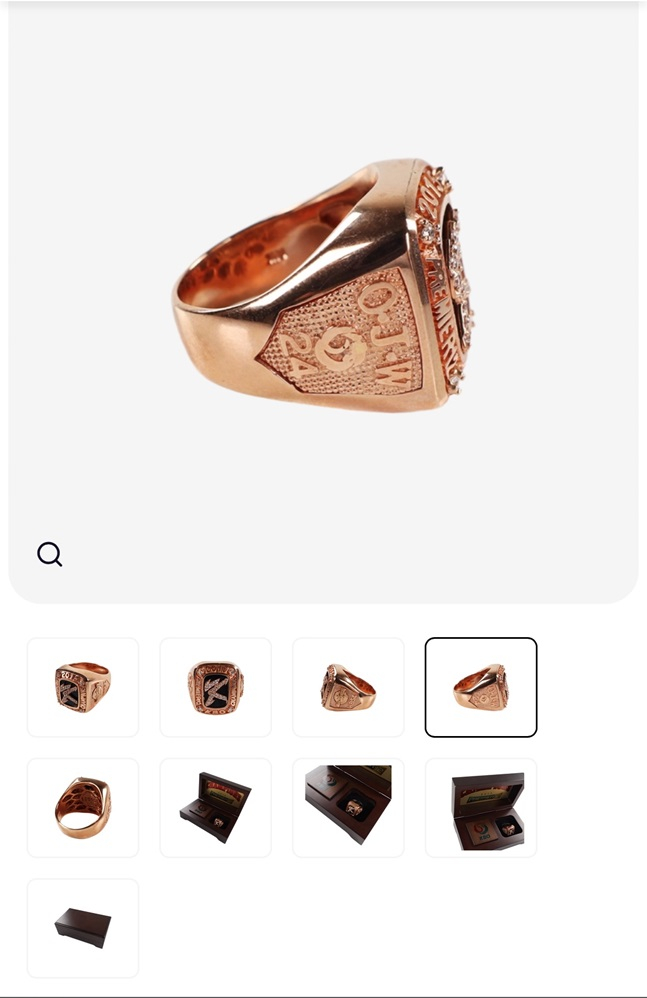The height and width of the screenshot is (998, 647).
Task: Open the closed wooden box thumbnail
Action: coord(83,928)
